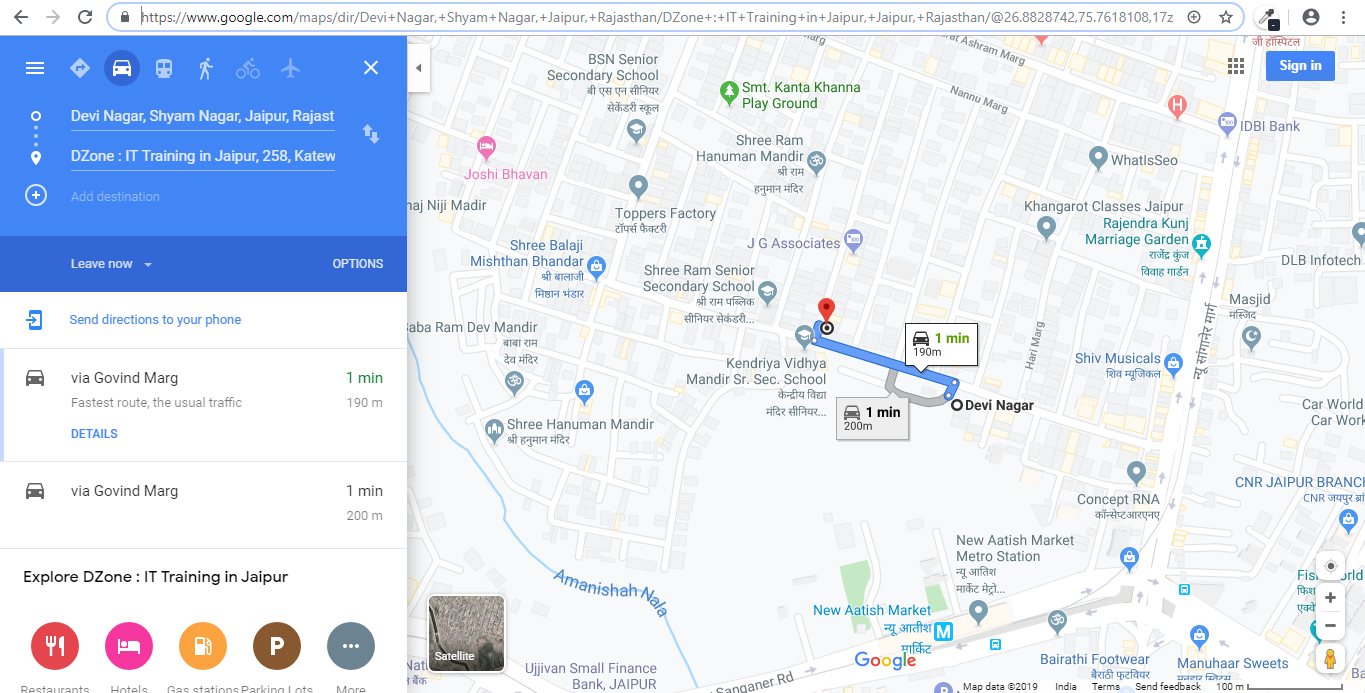Switch to Satellite view
The width and height of the screenshot is (1365, 693).
pyautogui.click(x=467, y=632)
